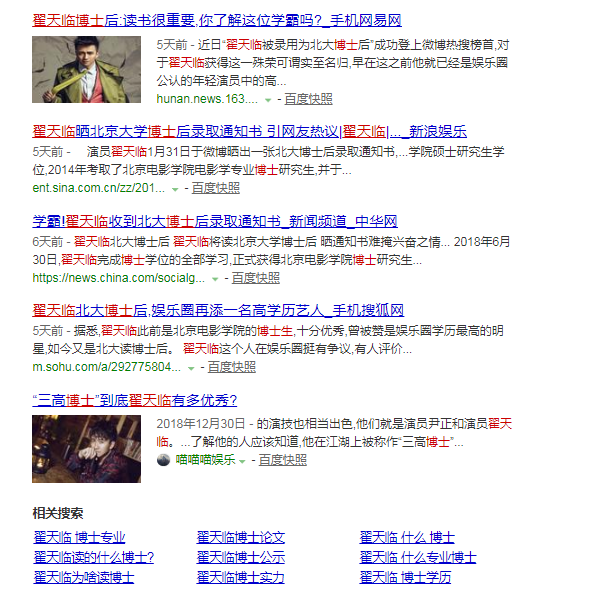614x601 pixels.
Task: Search related term '翟天临读的什么博士?'
Action: pyautogui.click(x=93, y=557)
